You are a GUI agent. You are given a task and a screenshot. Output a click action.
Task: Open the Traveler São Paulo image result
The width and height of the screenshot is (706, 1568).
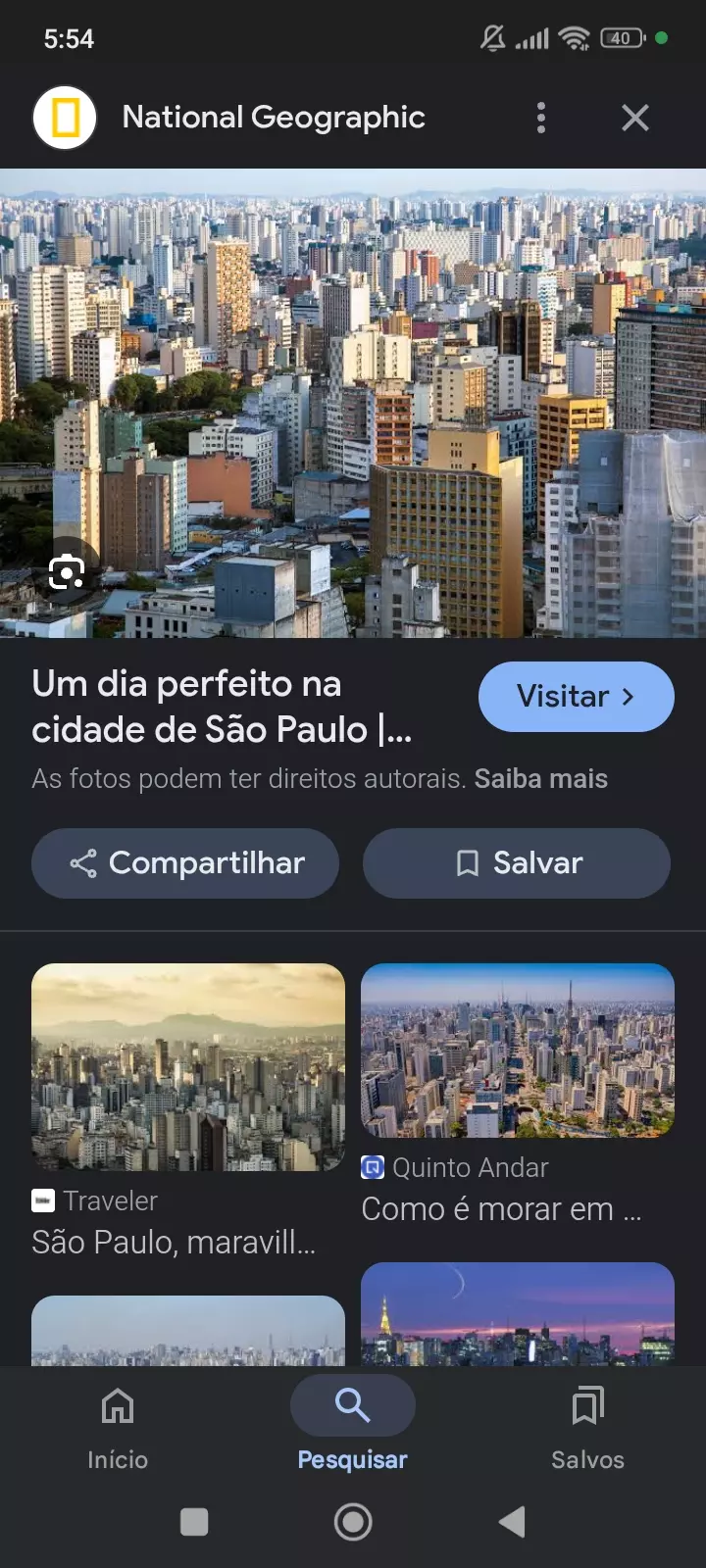[x=188, y=1067]
